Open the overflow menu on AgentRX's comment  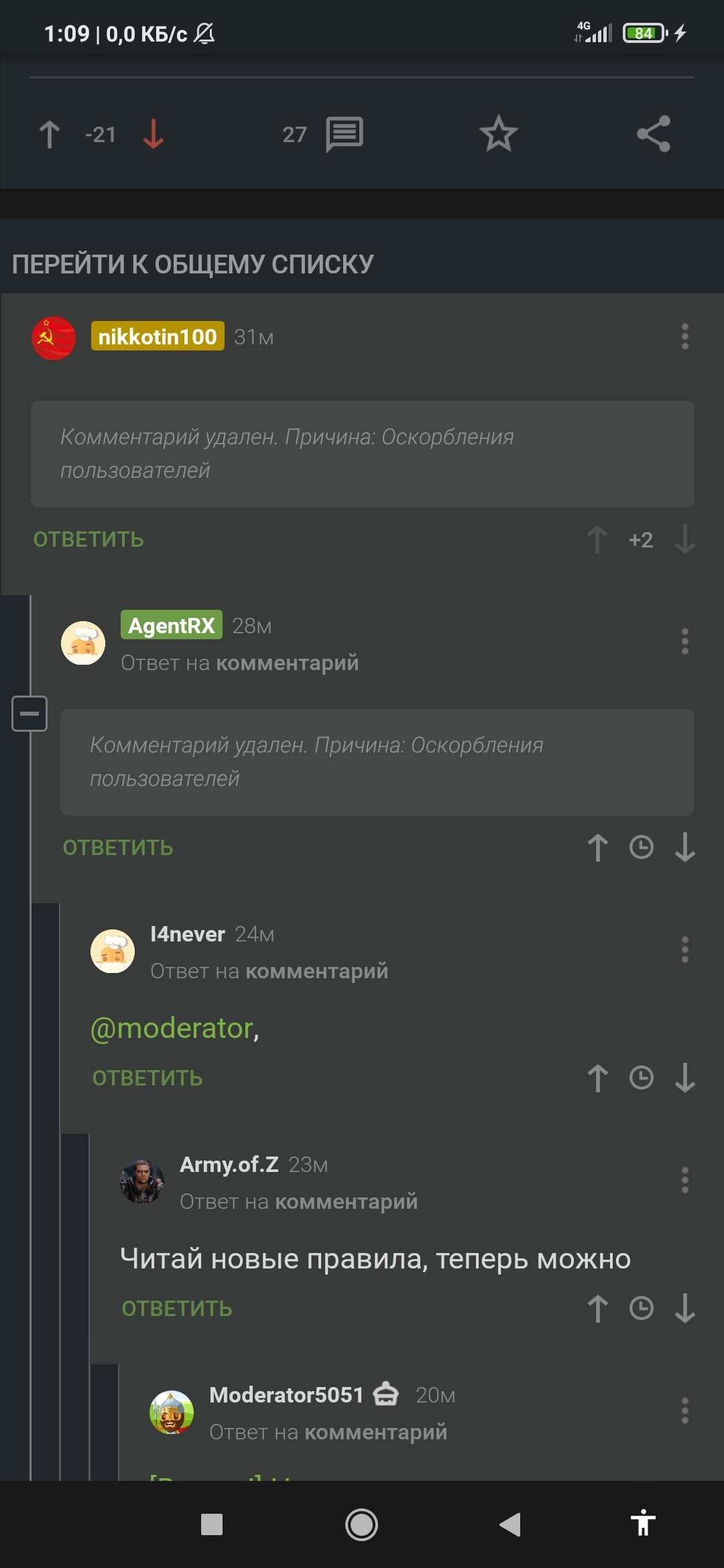(684, 641)
